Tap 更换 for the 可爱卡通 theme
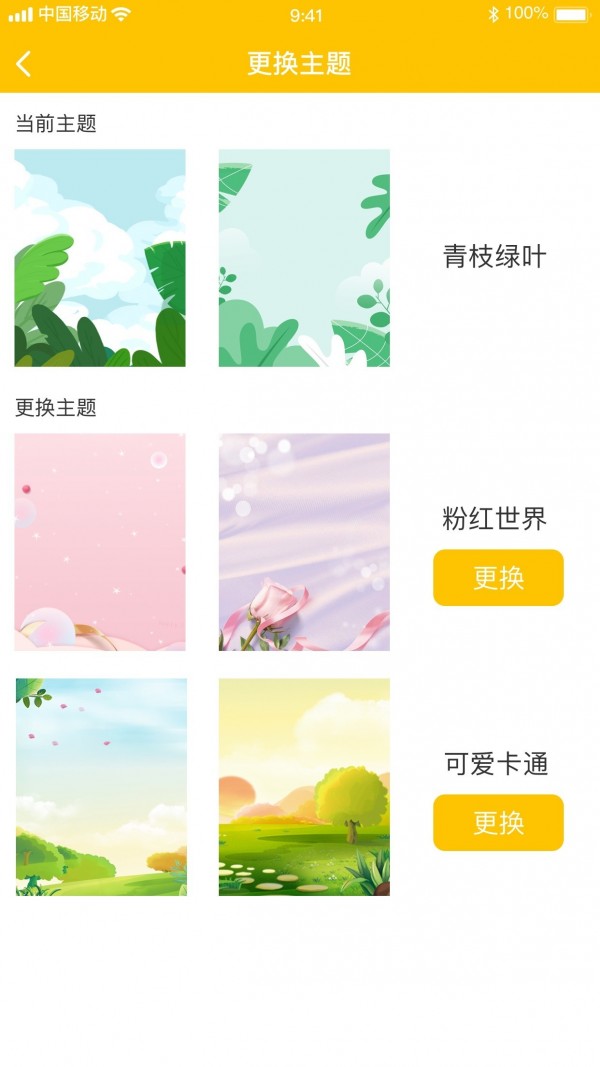Viewport: 600px width, 1067px height. 498,823
